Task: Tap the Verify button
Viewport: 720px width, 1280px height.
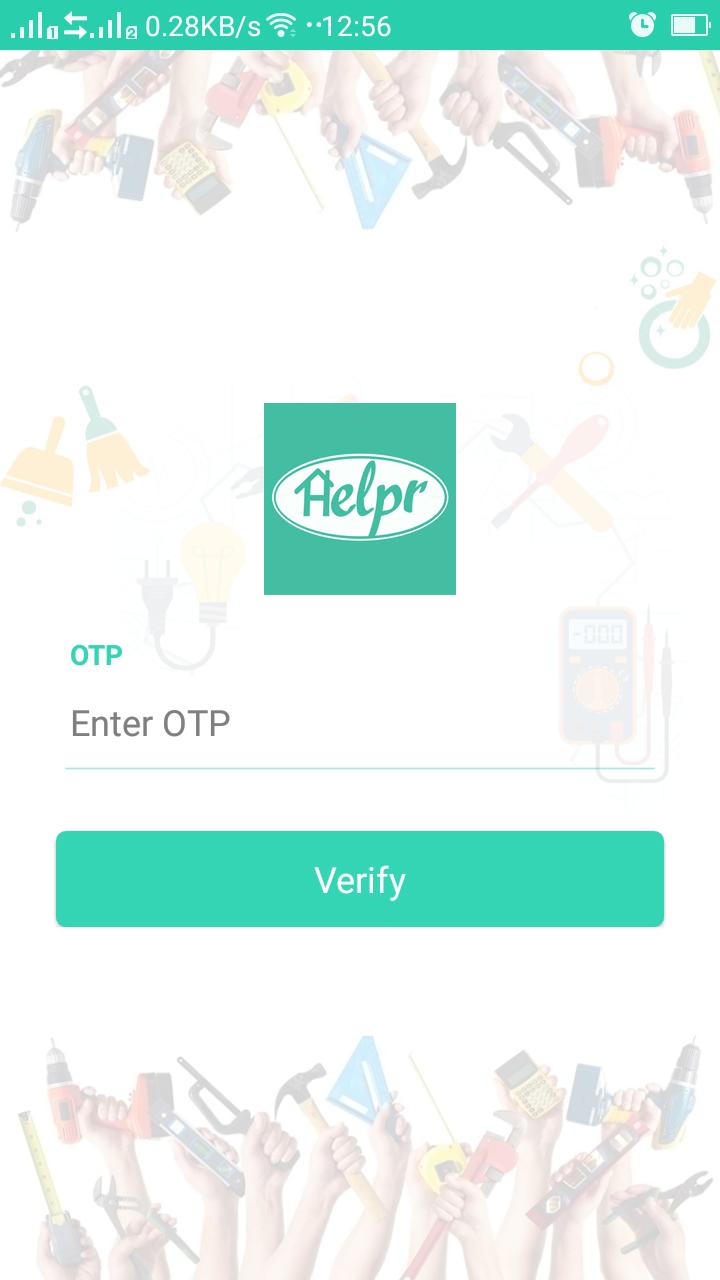Action: pos(360,879)
